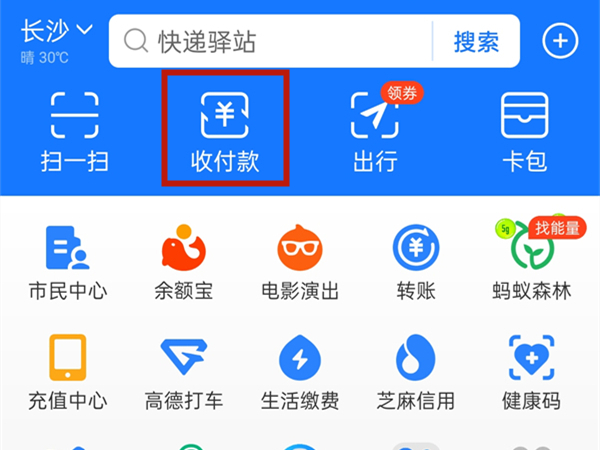Open 充值中心 top-up
Image resolution: width=600 pixels, height=450 pixels.
coord(68,372)
